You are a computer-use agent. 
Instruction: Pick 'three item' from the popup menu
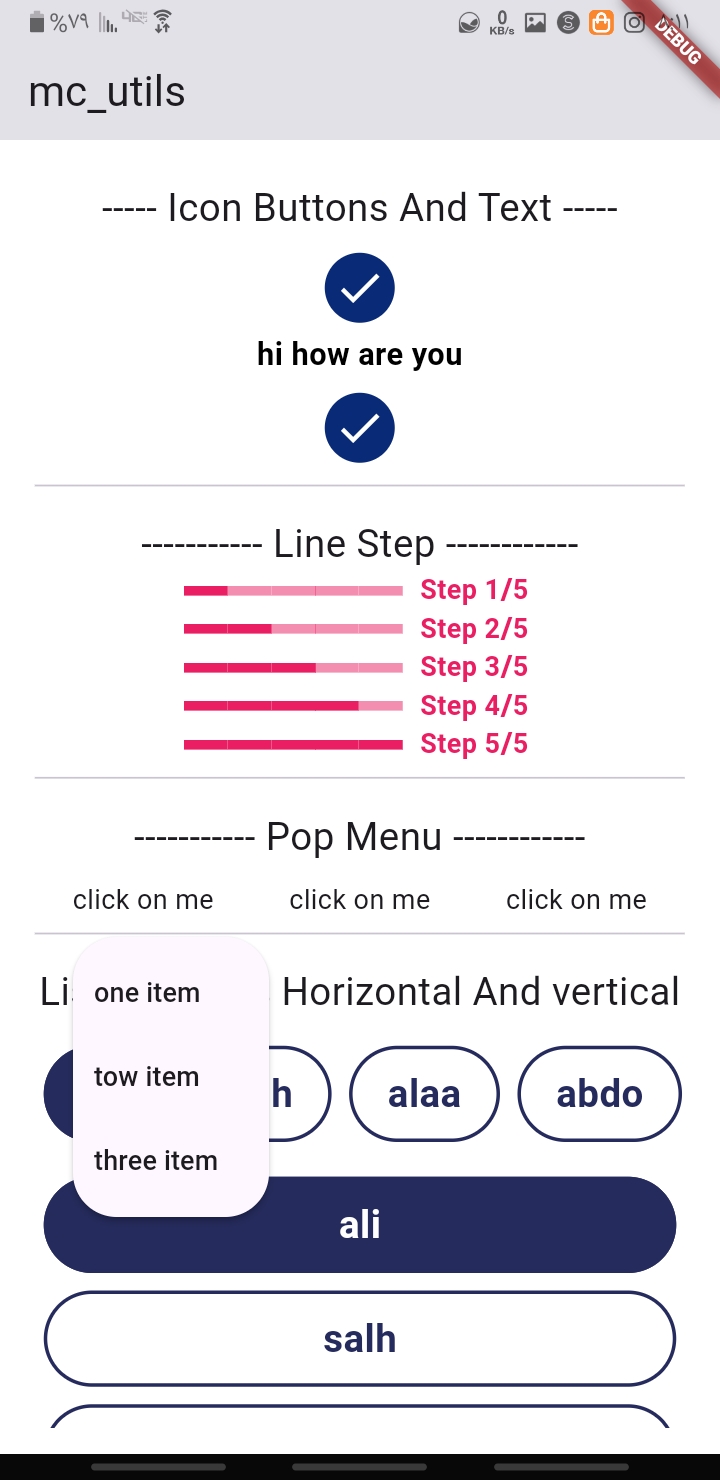pos(156,1161)
